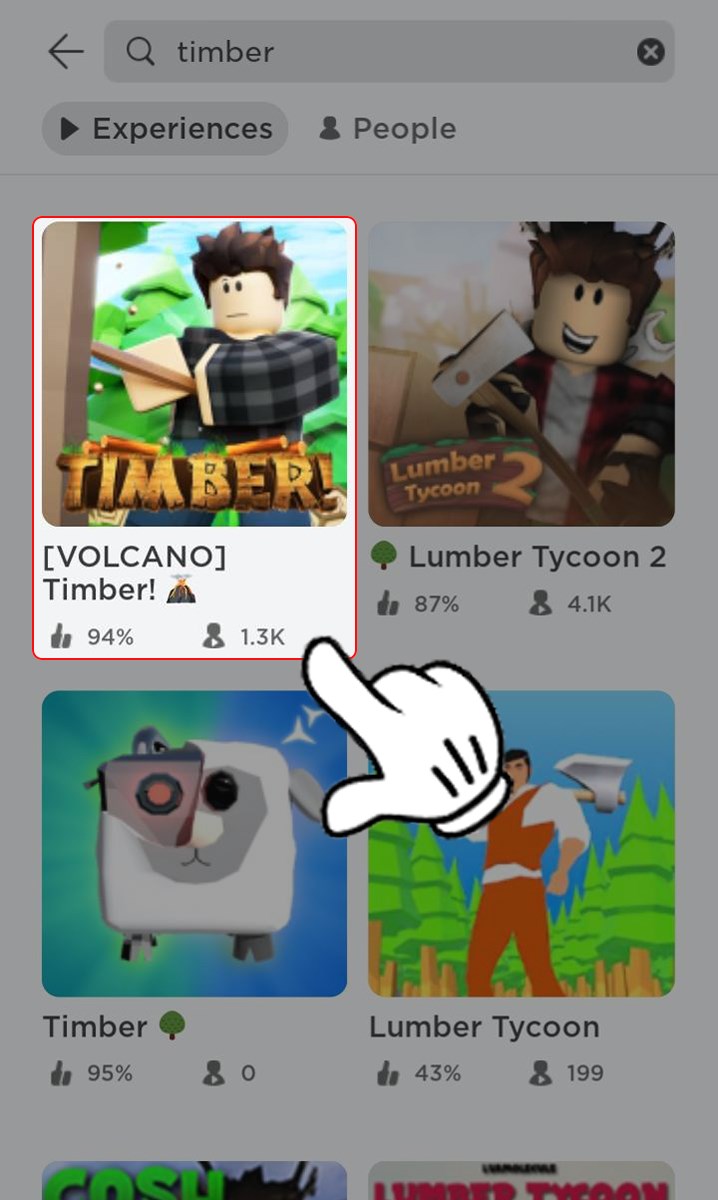Open the [VOLCANO] Timber! experience

click(195, 375)
